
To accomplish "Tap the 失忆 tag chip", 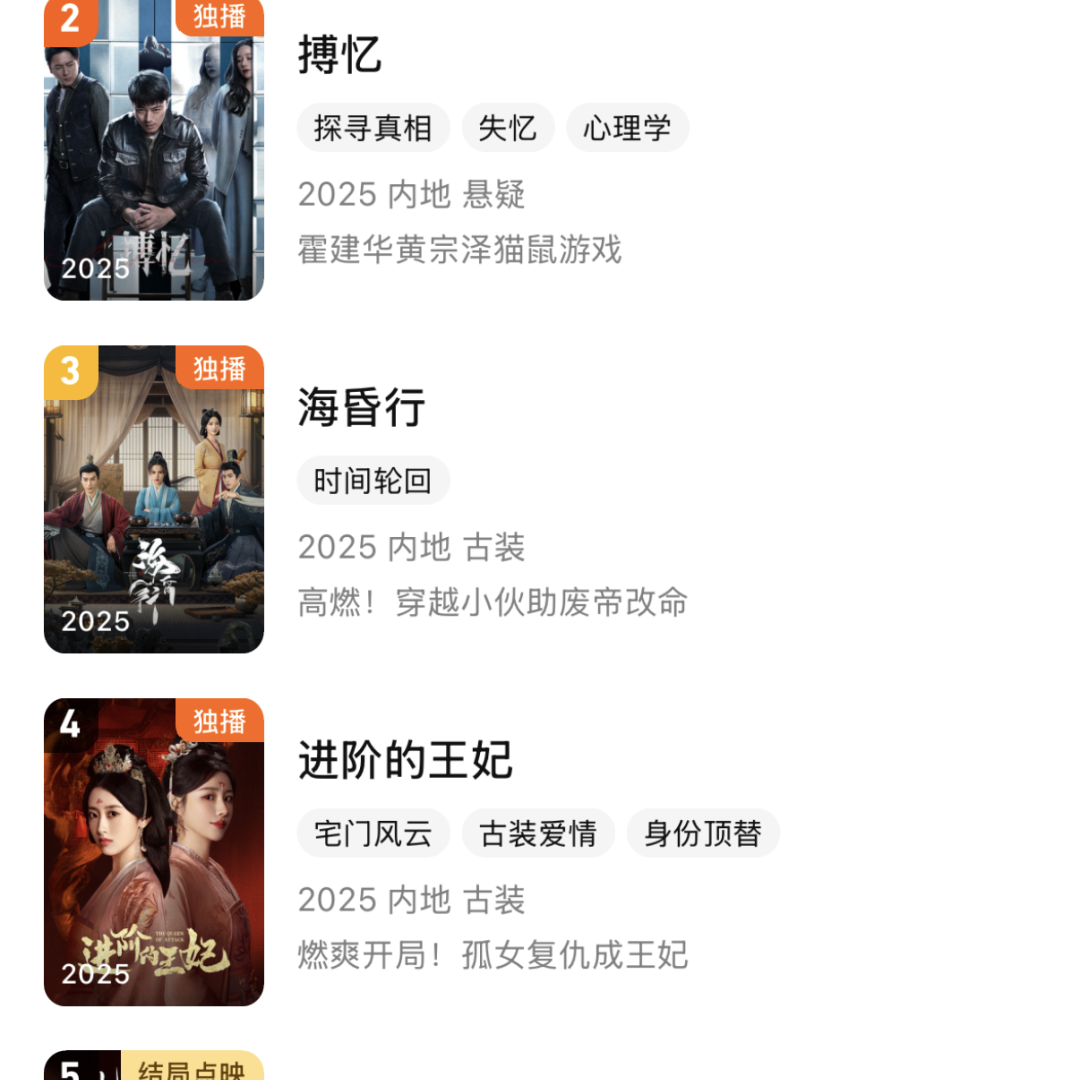I will [507, 128].
